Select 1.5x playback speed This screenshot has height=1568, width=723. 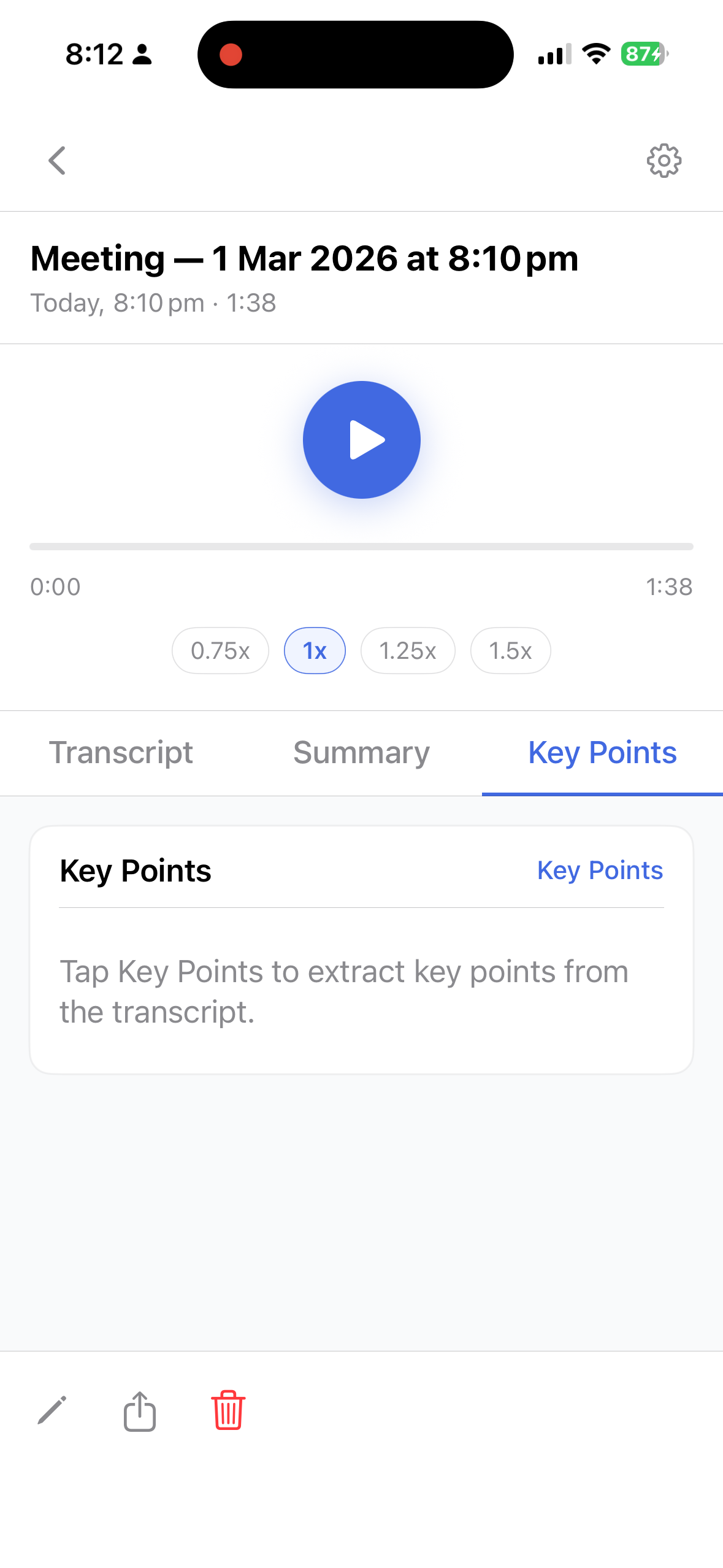click(510, 650)
